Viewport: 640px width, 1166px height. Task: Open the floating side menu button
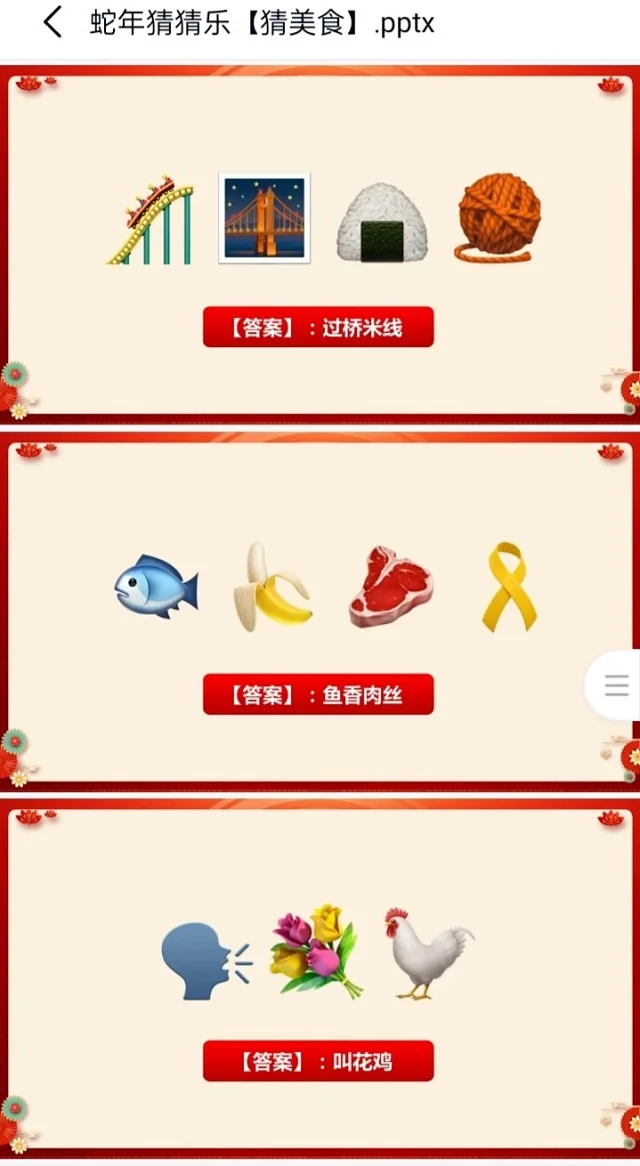(616, 685)
